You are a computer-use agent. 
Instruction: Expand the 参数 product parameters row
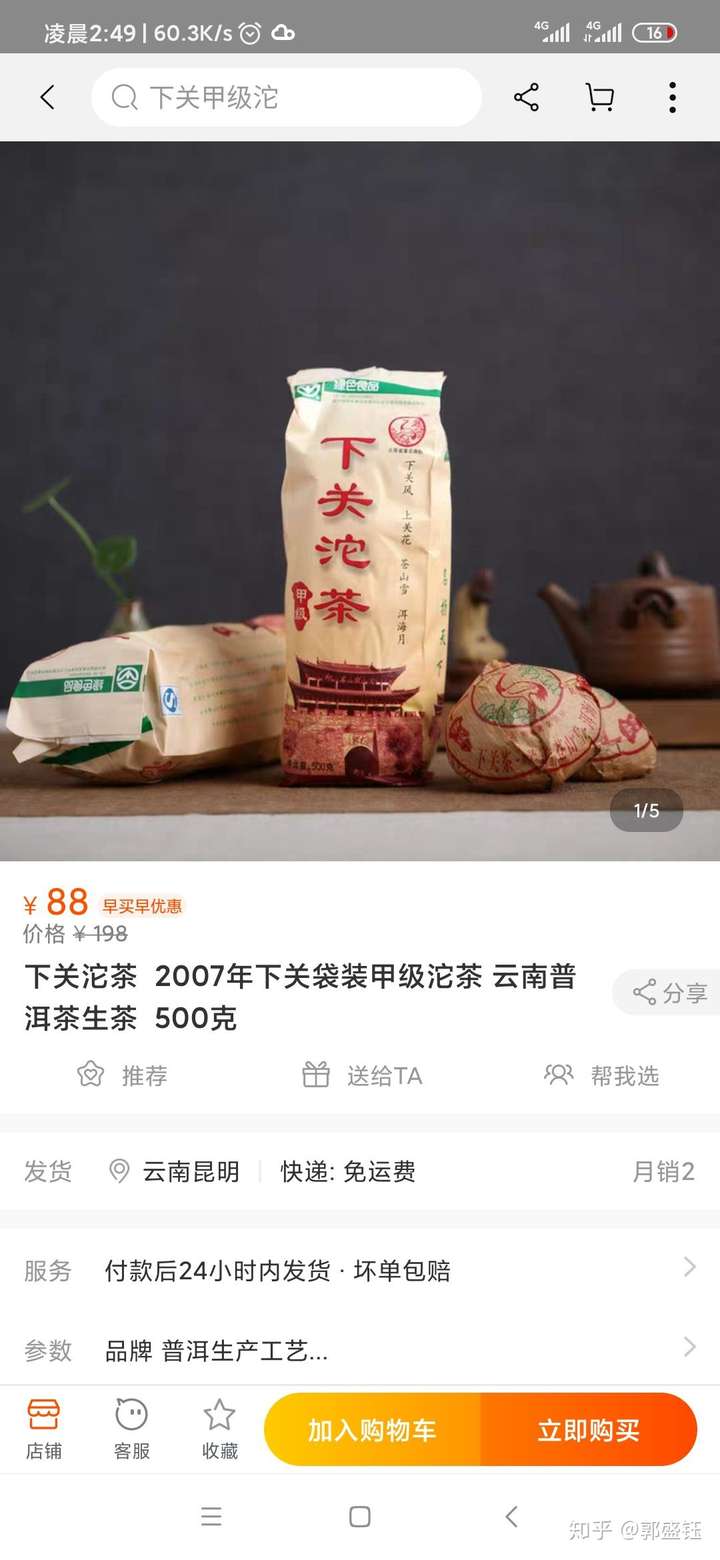(x=360, y=1351)
